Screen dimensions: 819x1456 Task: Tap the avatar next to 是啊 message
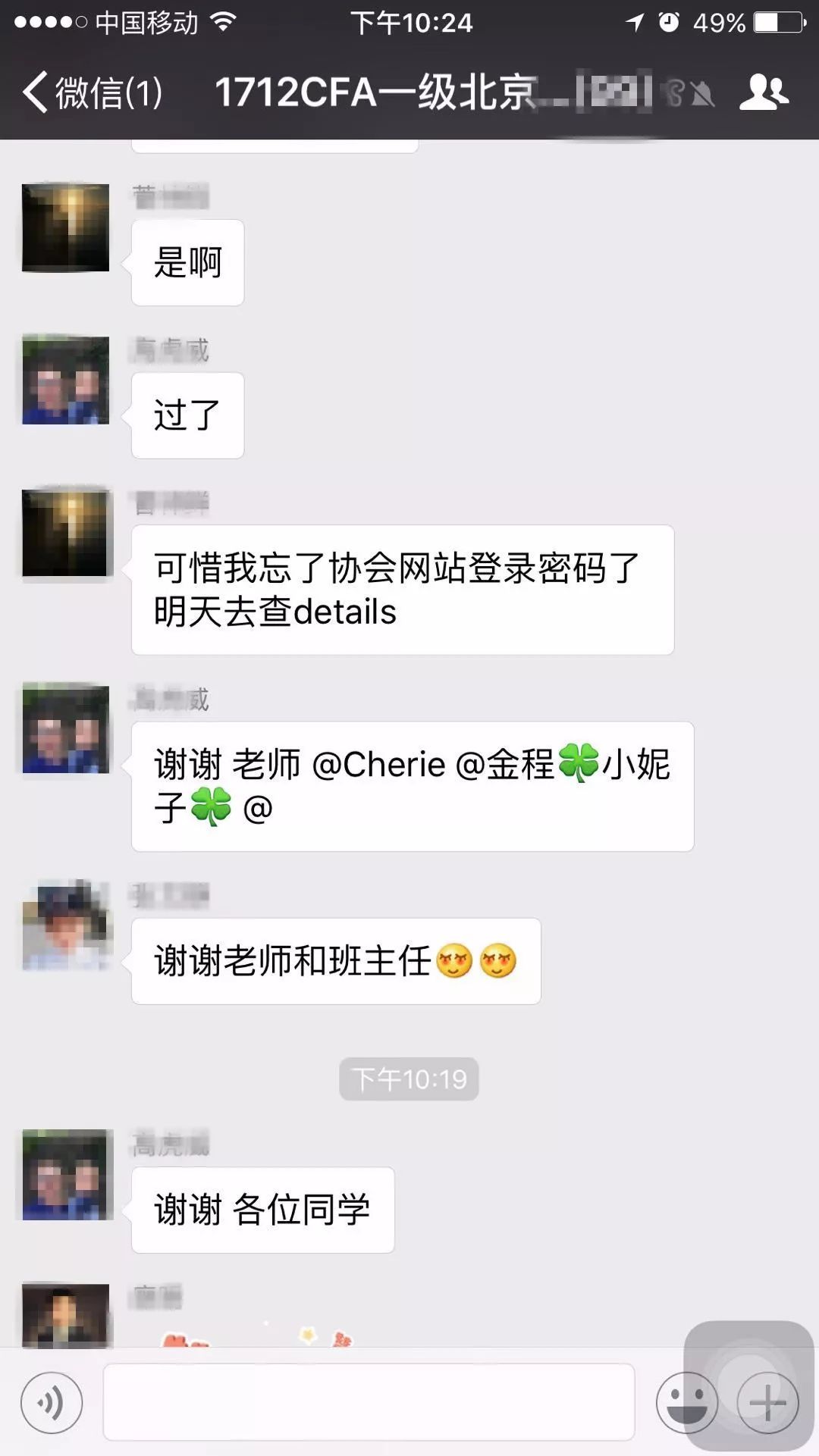66,227
